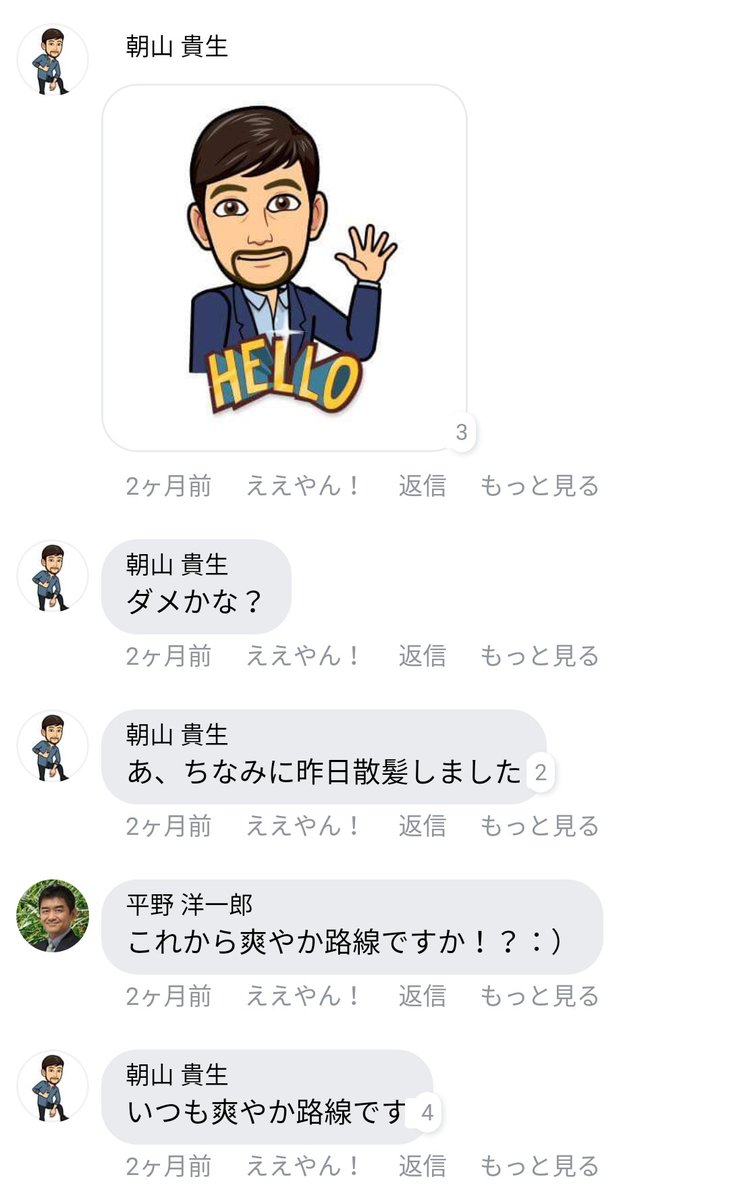
Task: Open 平野 洋一郎's profile photo
Action: pyautogui.click(x=53, y=916)
